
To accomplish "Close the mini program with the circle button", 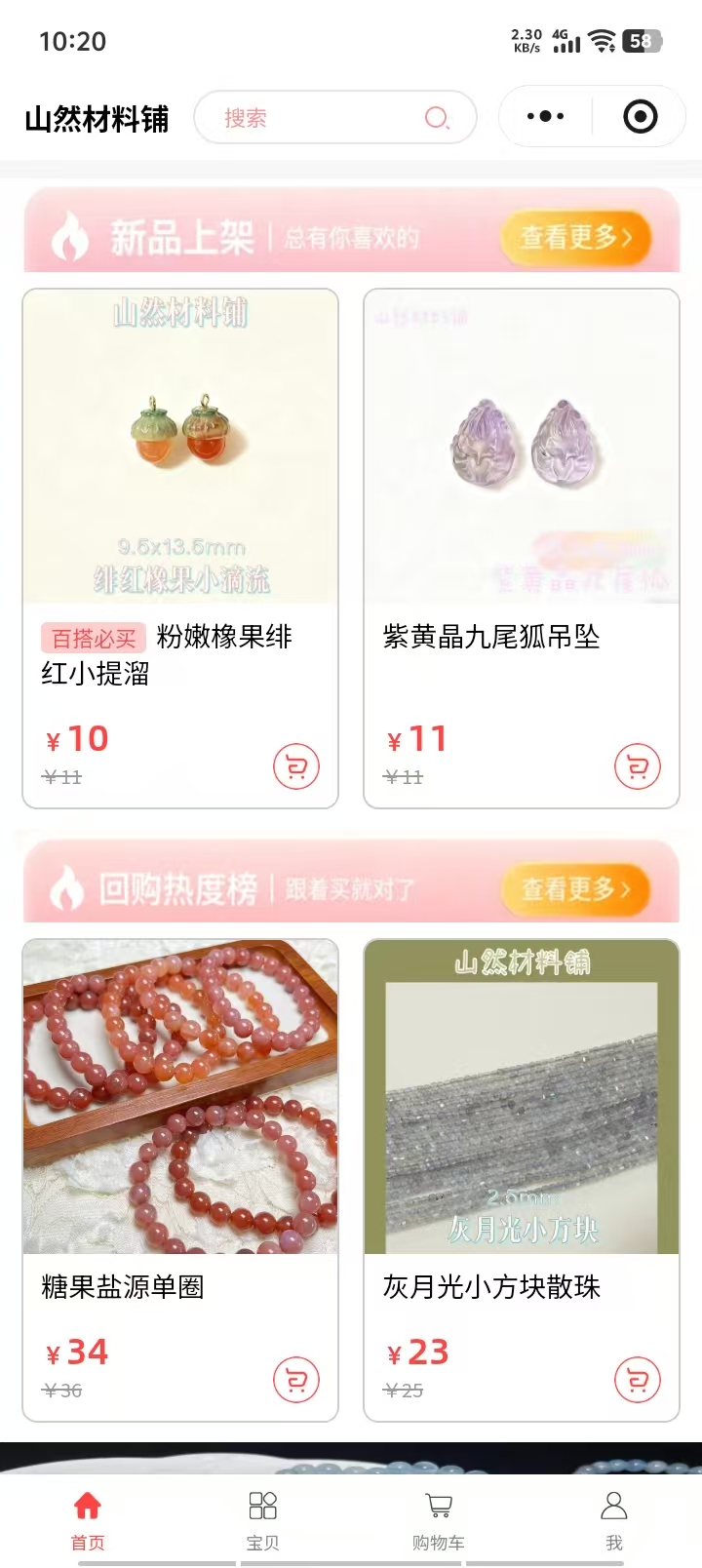I will click(640, 117).
